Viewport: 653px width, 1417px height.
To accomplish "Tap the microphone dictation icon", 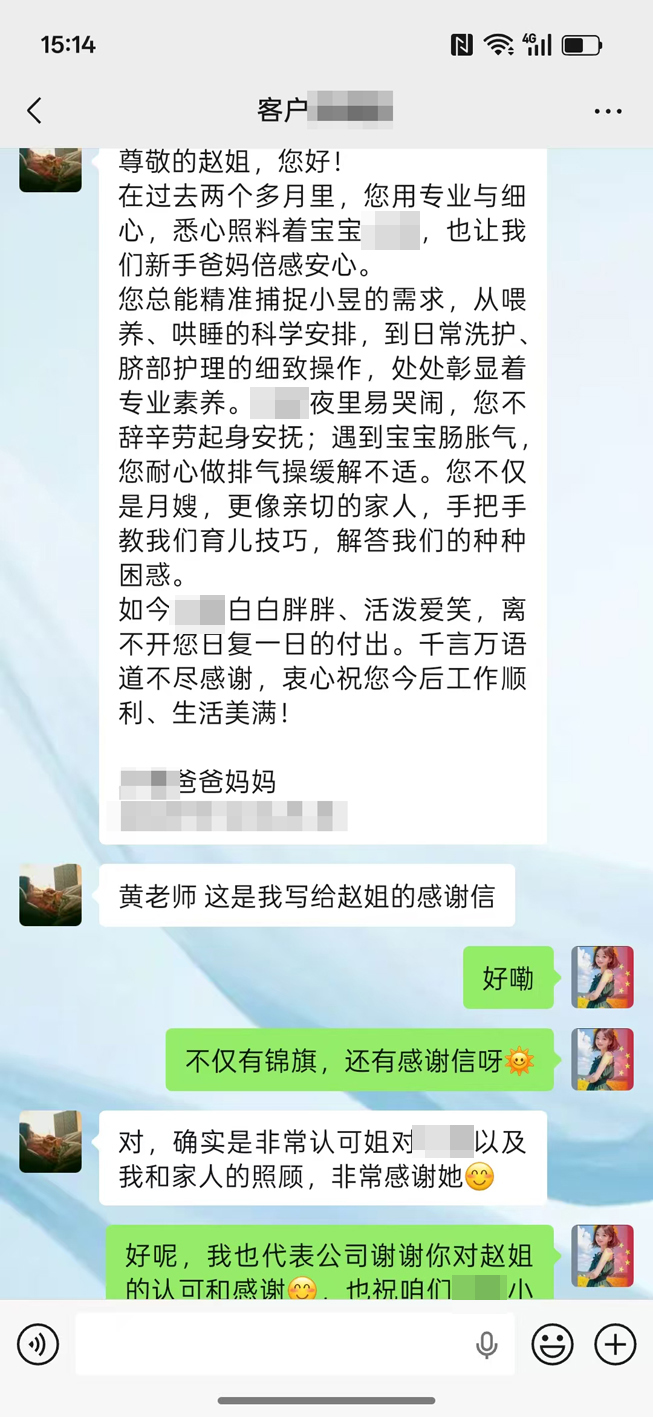I will [x=487, y=1345].
